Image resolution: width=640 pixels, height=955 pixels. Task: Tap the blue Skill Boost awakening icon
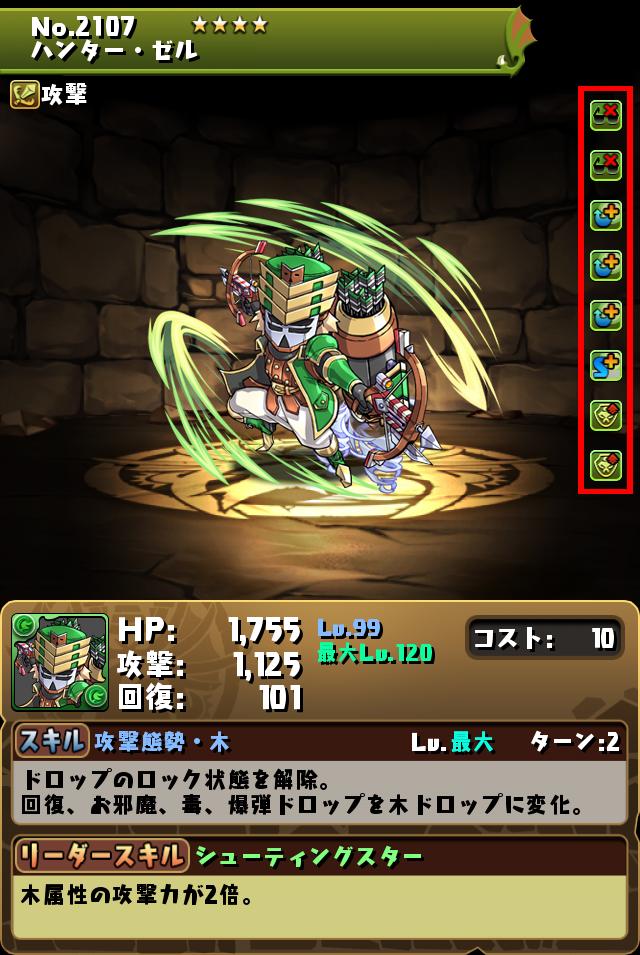tap(606, 364)
